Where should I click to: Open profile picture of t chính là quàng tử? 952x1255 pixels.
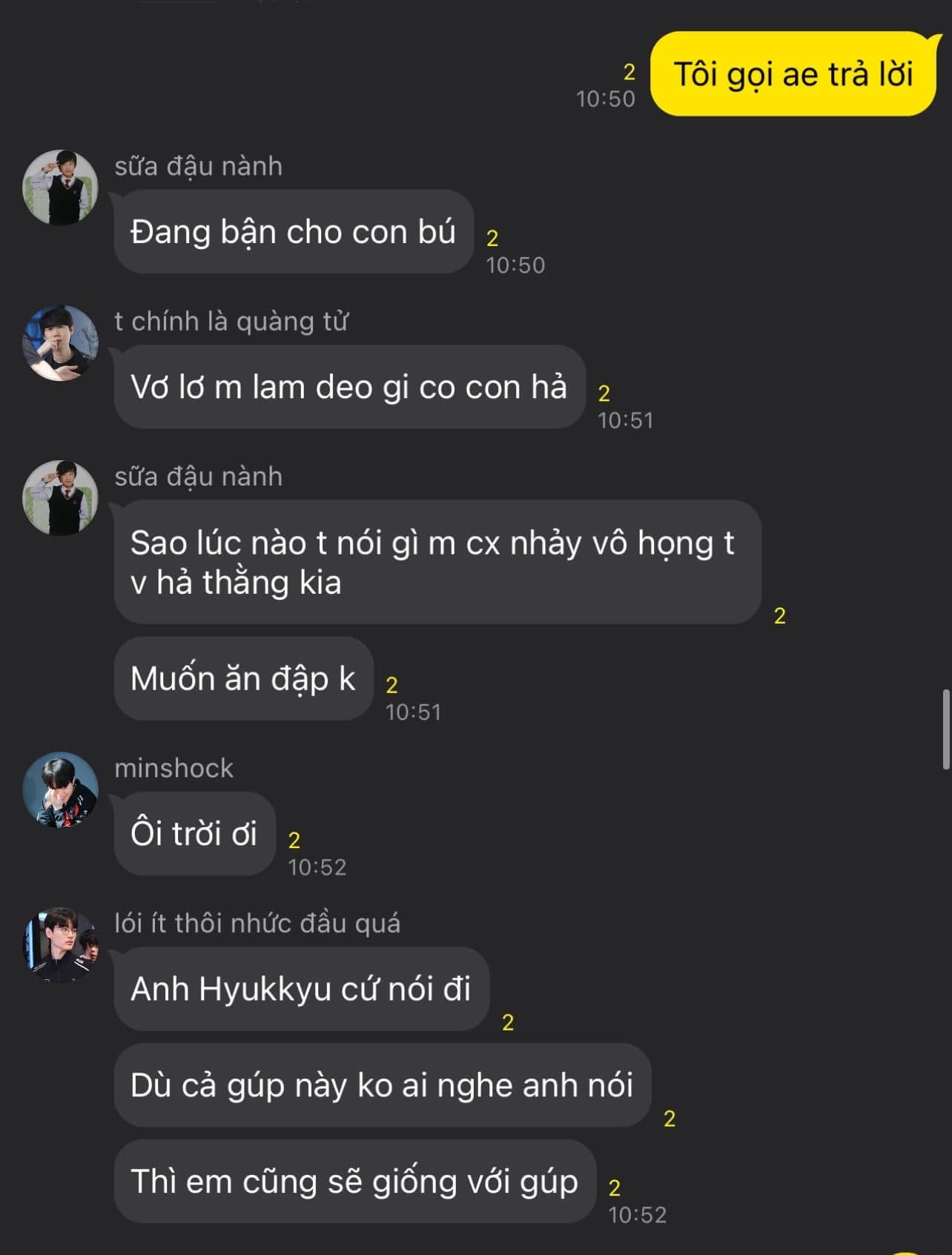(60, 343)
